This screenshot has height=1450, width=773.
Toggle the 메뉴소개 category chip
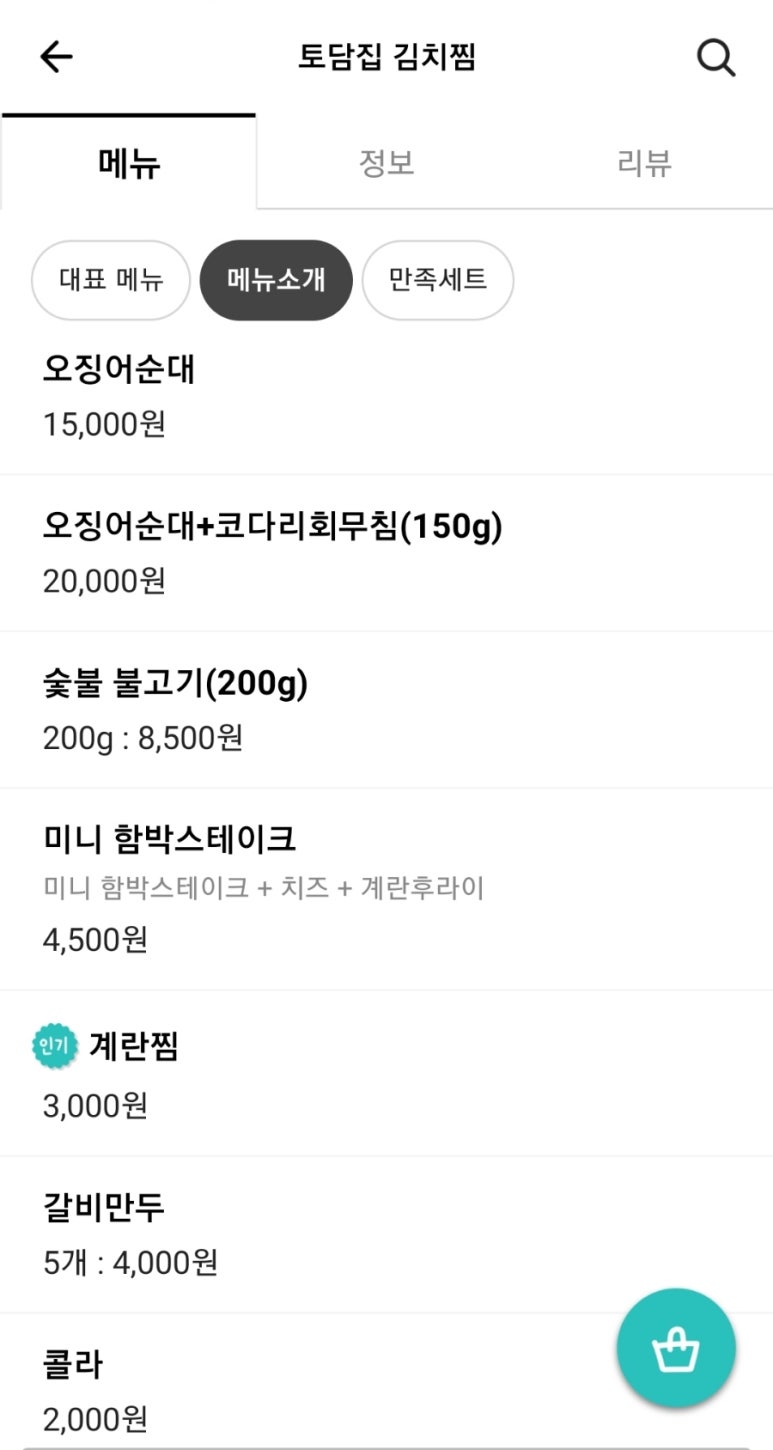tap(276, 281)
